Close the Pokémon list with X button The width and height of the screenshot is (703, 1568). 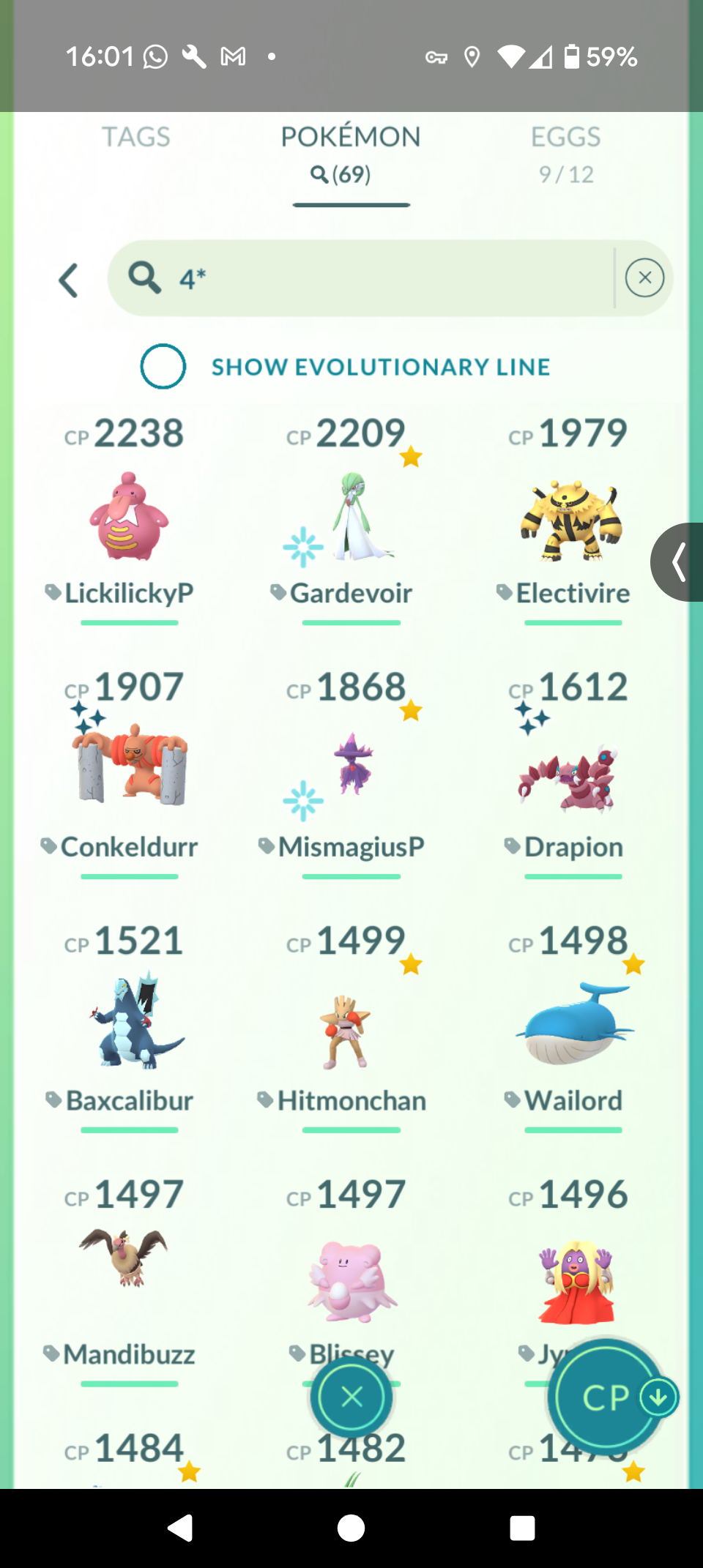click(x=351, y=1397)
